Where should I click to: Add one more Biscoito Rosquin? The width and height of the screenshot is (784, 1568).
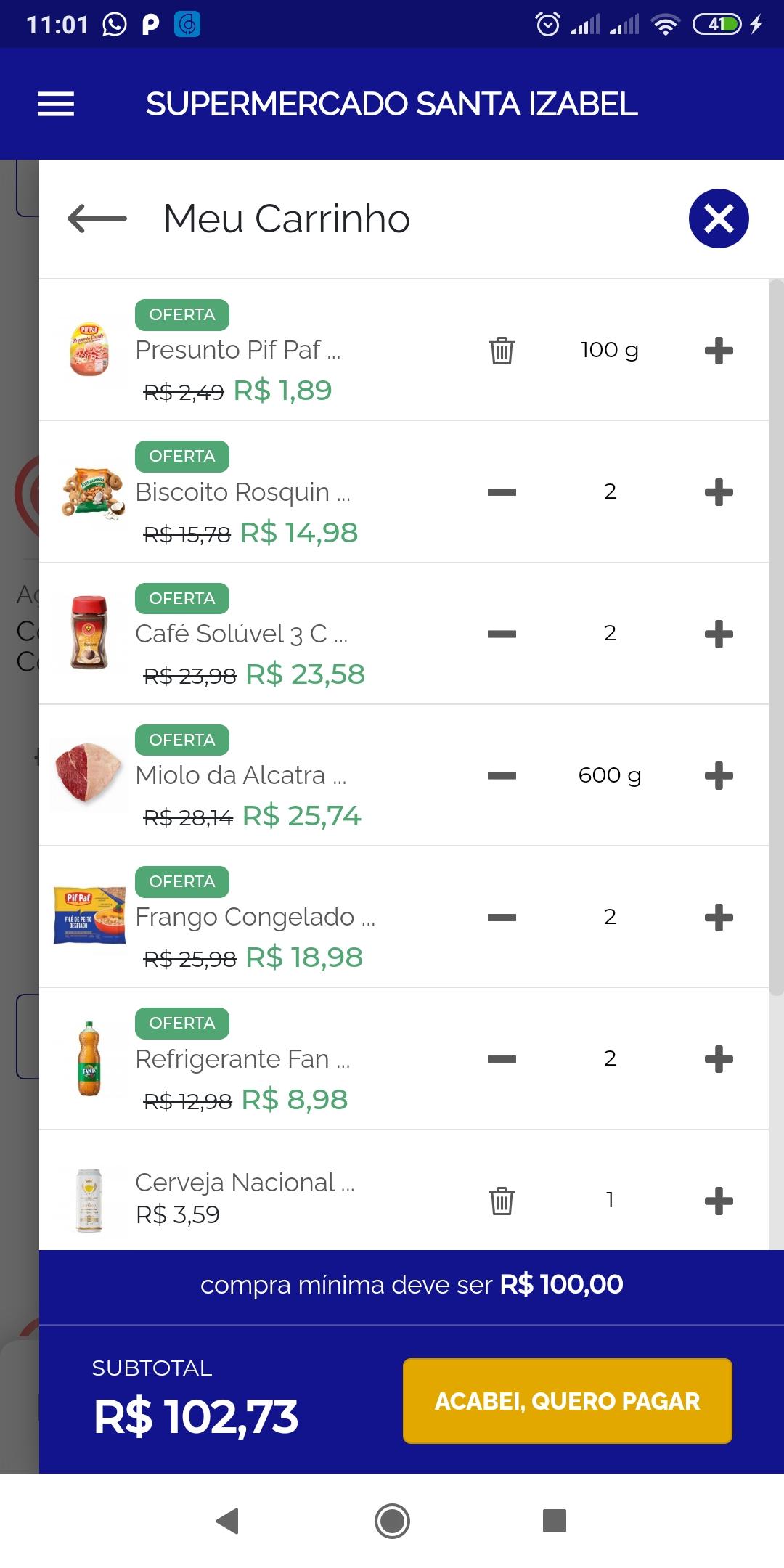coord(719,491)
